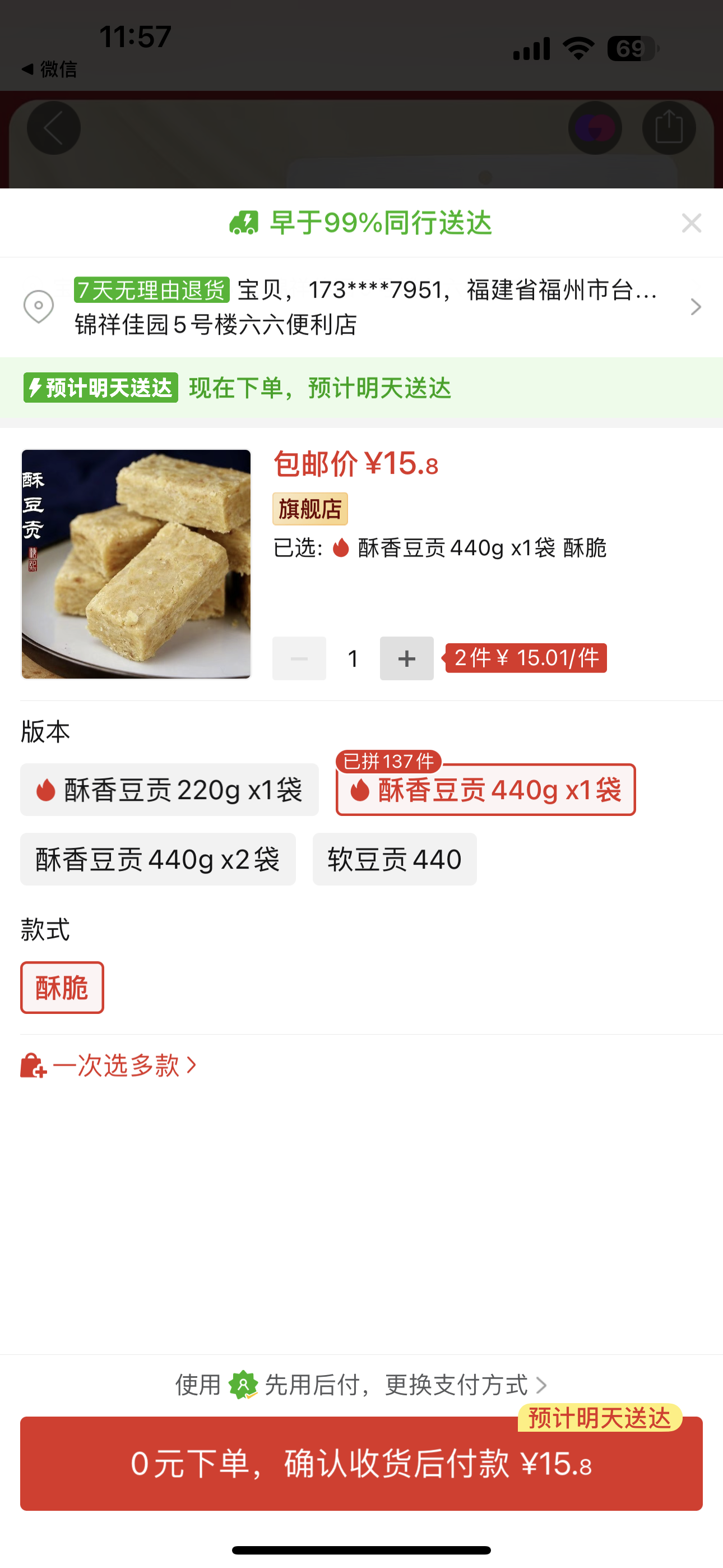This screenshot has width=723, height=1568.
Task: Return to 微信 from status bar
Action: 50,70
